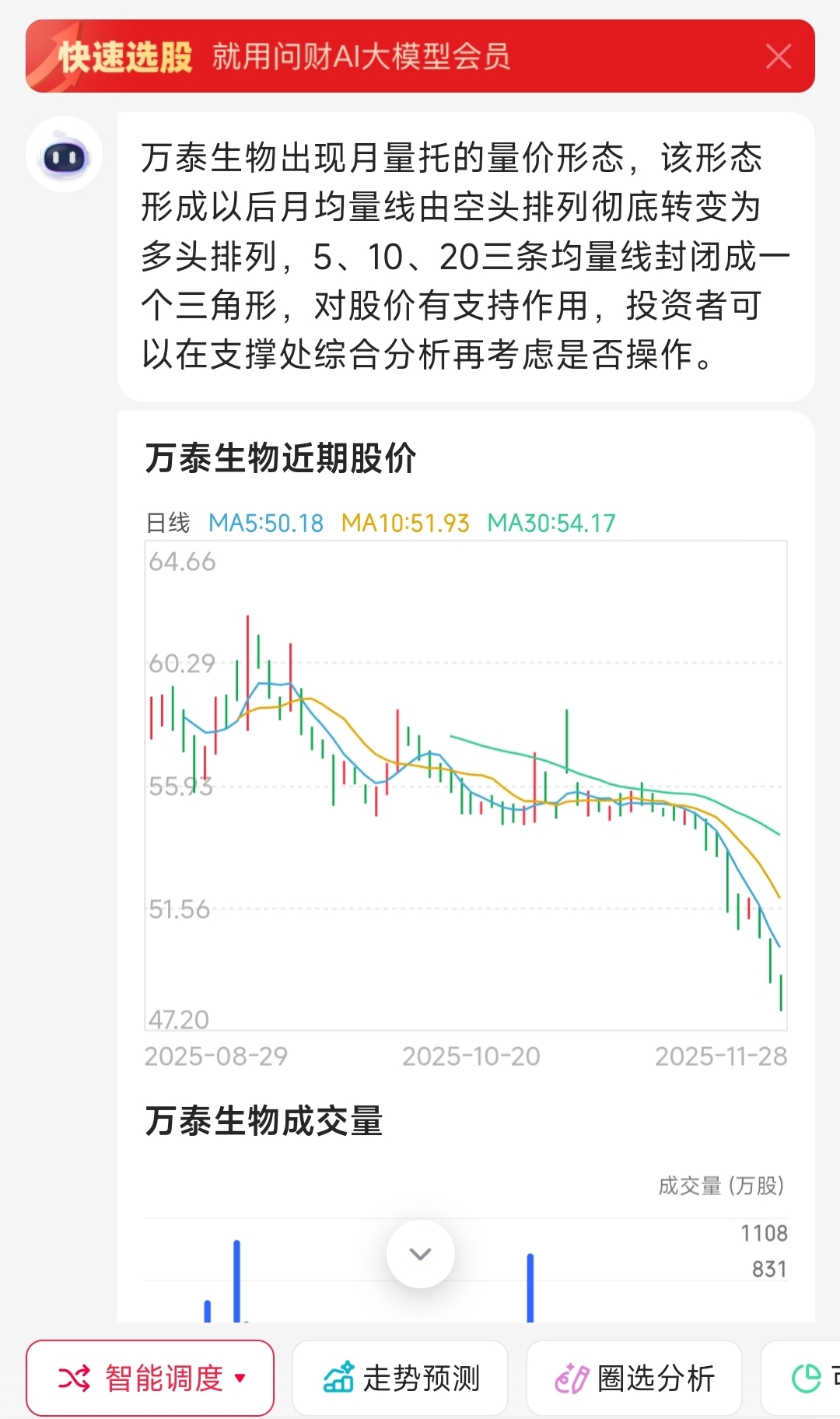Open the 智能调度 dropdown
Screen dimensions: 840x1419
coord(150,1378)
